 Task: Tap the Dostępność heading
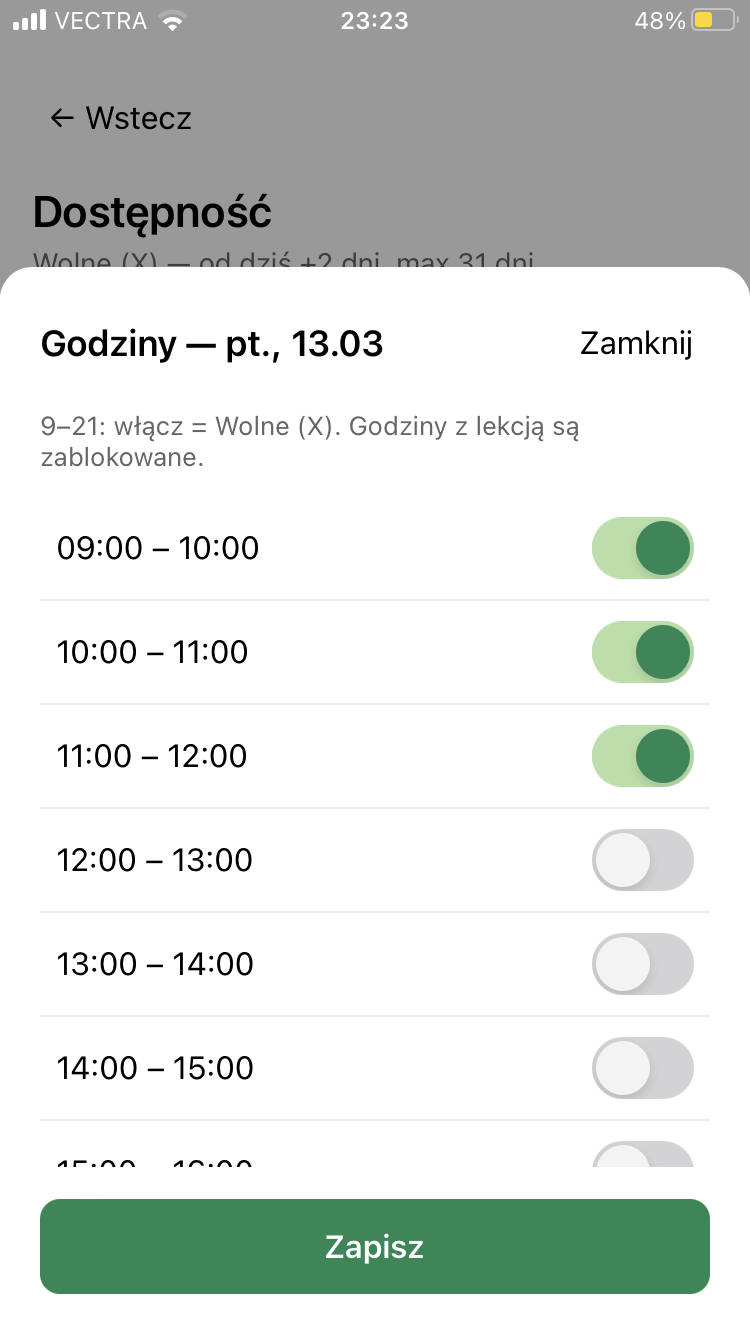click(152, 211)
